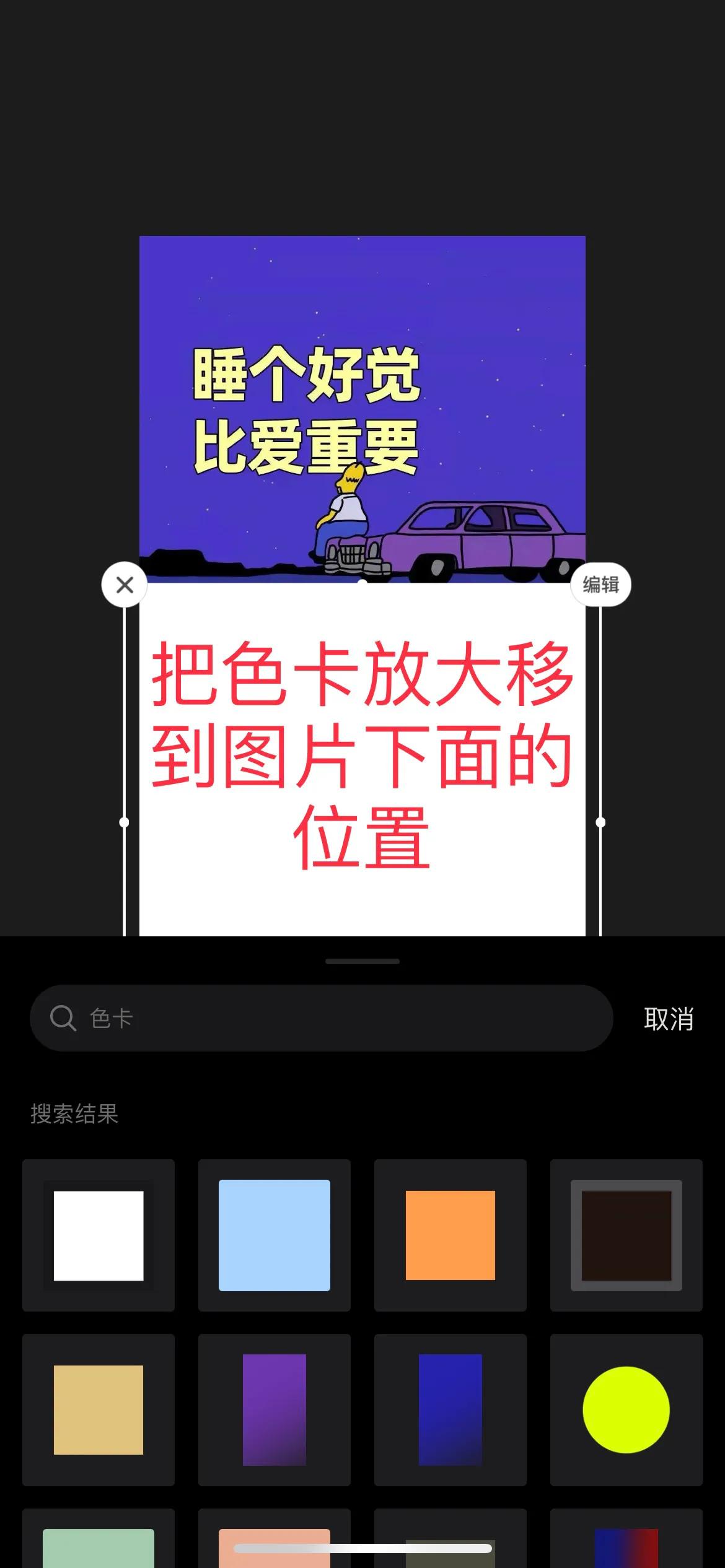This screenshot has height=1568, width=725.
Task: Tap the left resize handle dot of the sticker
Action: coord(125,821)
